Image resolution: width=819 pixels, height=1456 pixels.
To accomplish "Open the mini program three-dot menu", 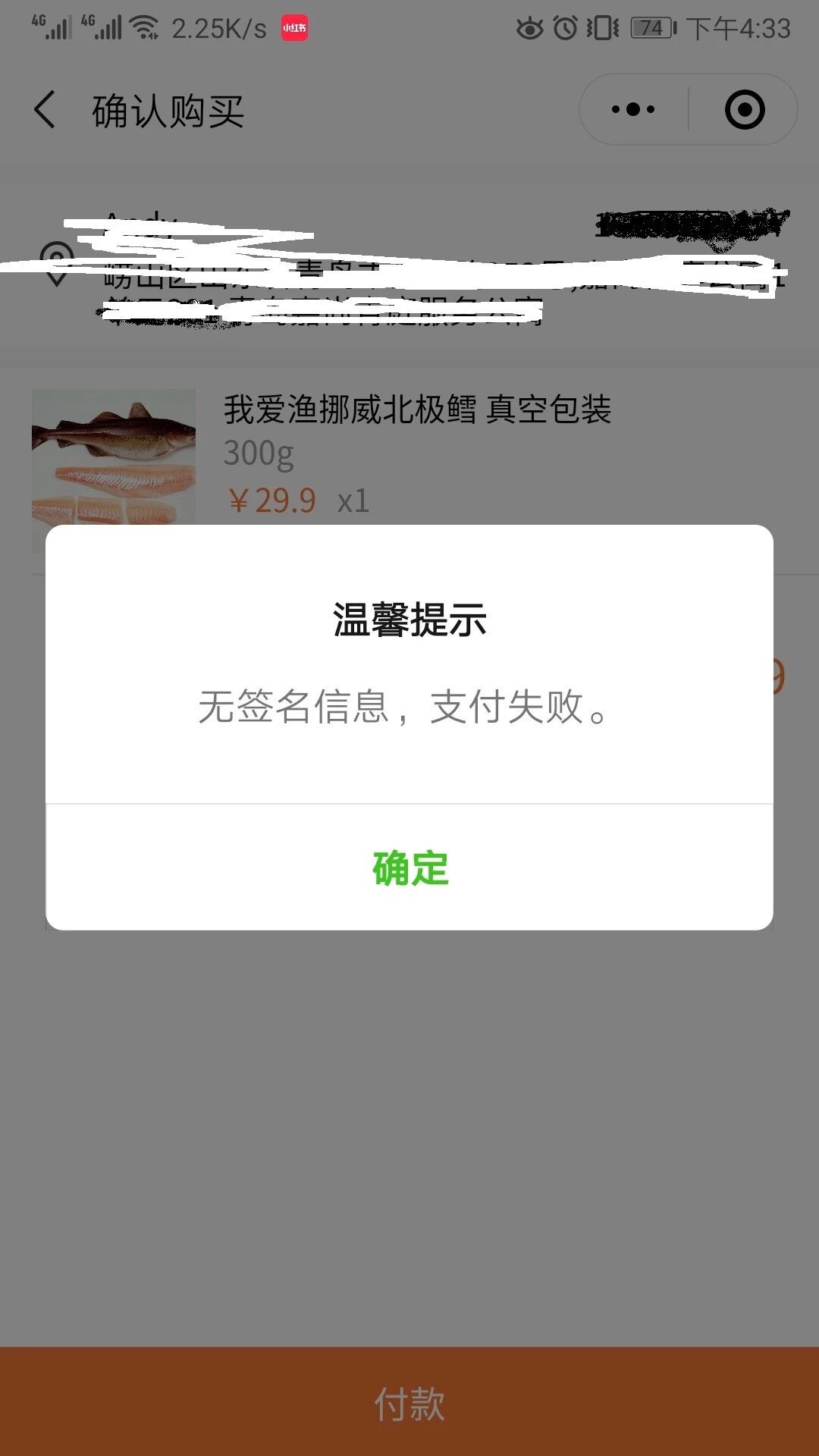I will (633, 109).
